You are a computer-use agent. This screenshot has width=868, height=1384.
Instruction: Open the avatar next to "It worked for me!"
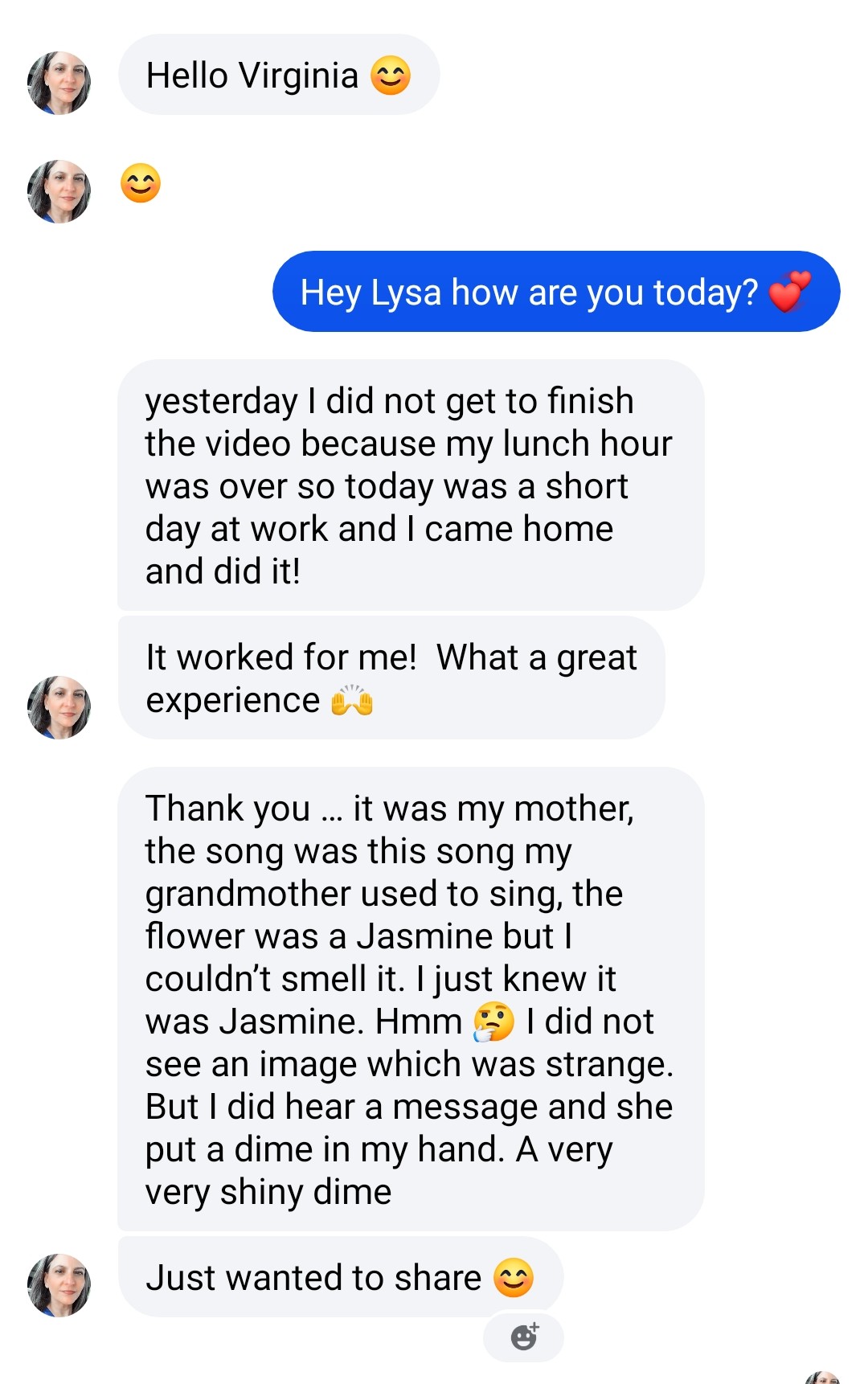(x=59, y=706)
